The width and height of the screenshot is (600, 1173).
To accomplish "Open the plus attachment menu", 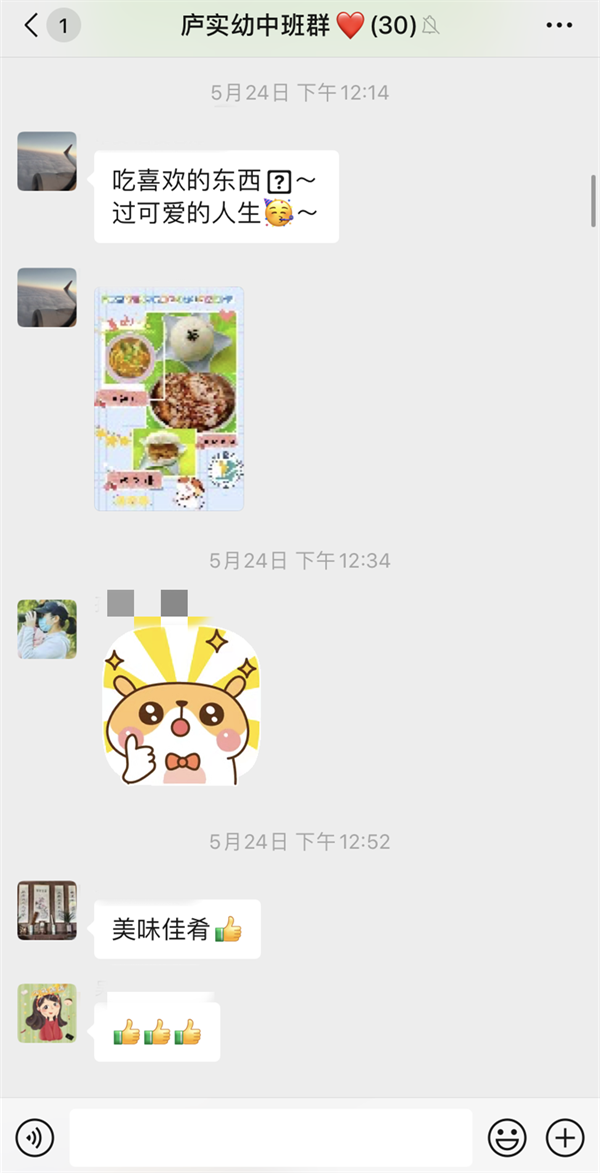I will tap(565, 1137).
